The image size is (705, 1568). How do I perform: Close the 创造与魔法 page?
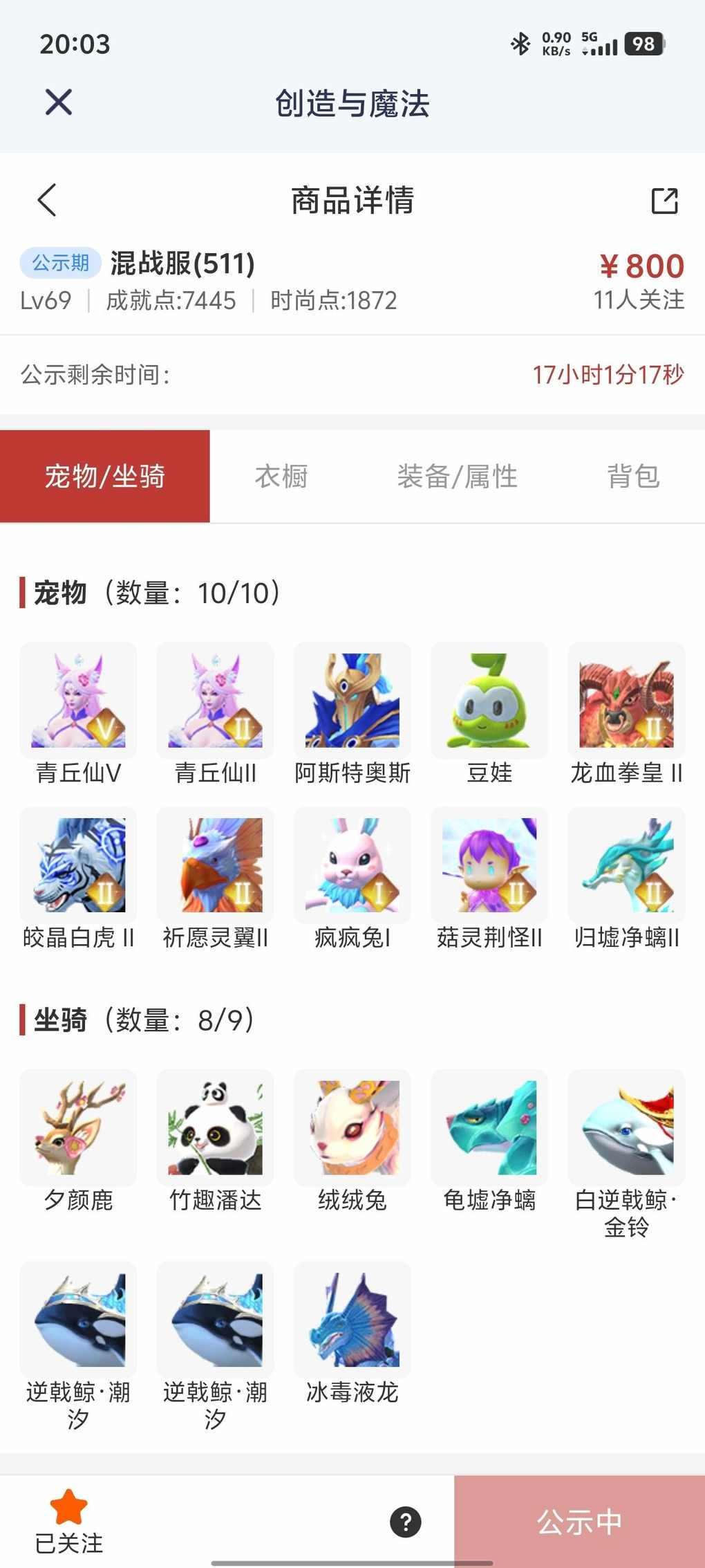click(x=59, y=102)
